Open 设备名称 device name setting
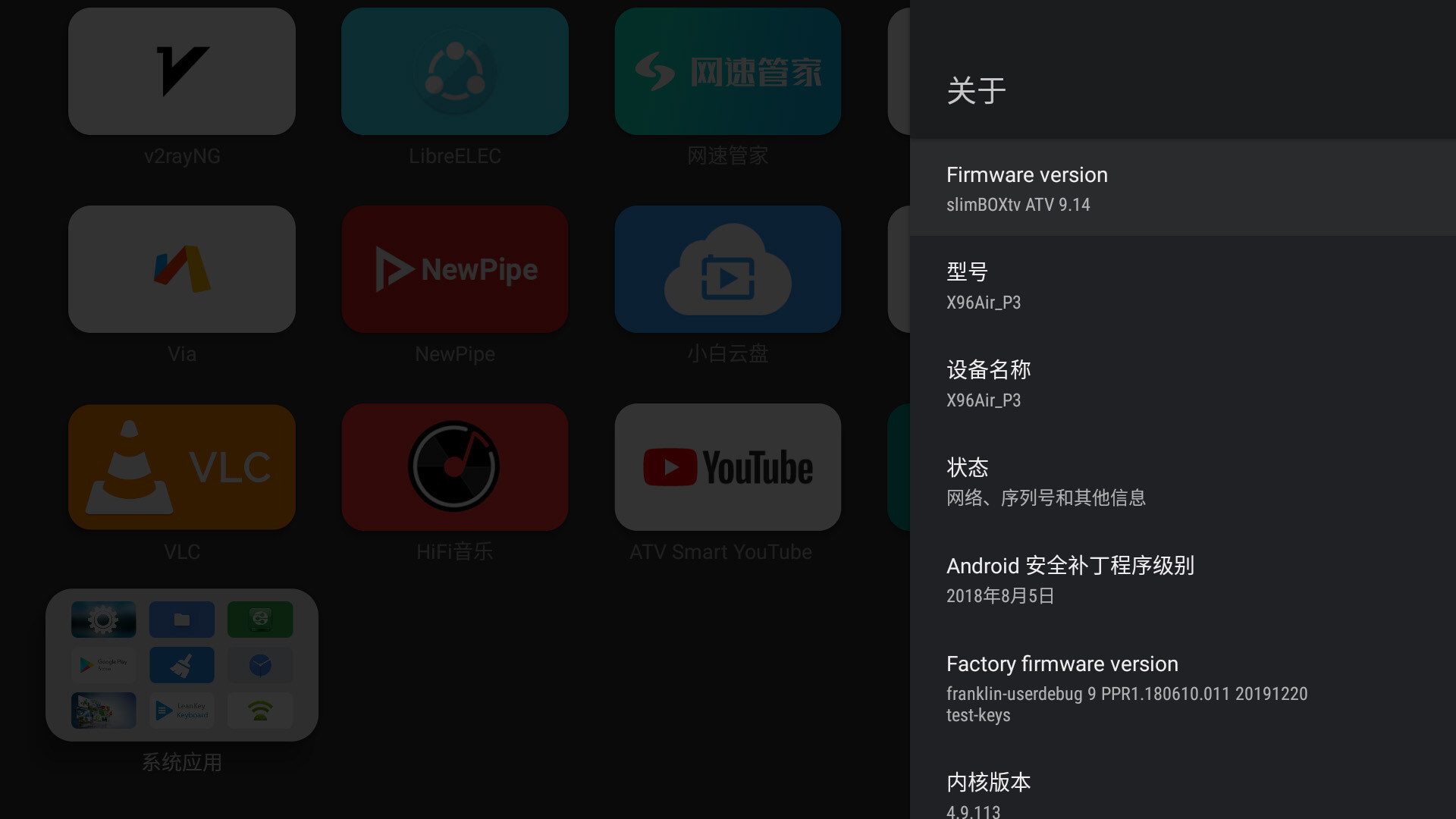 (1181, 384)
